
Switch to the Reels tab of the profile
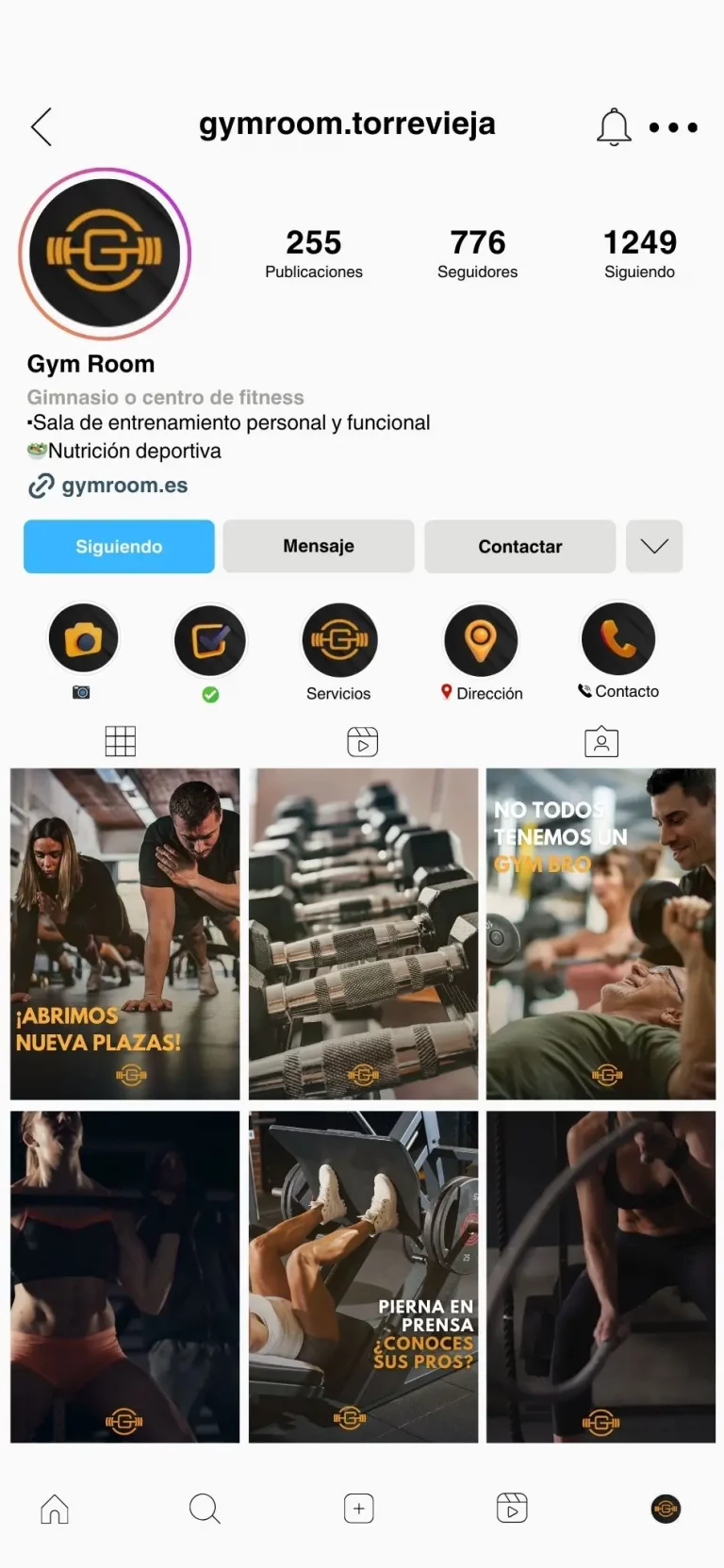pyautogui.click(x=362, y=742)
